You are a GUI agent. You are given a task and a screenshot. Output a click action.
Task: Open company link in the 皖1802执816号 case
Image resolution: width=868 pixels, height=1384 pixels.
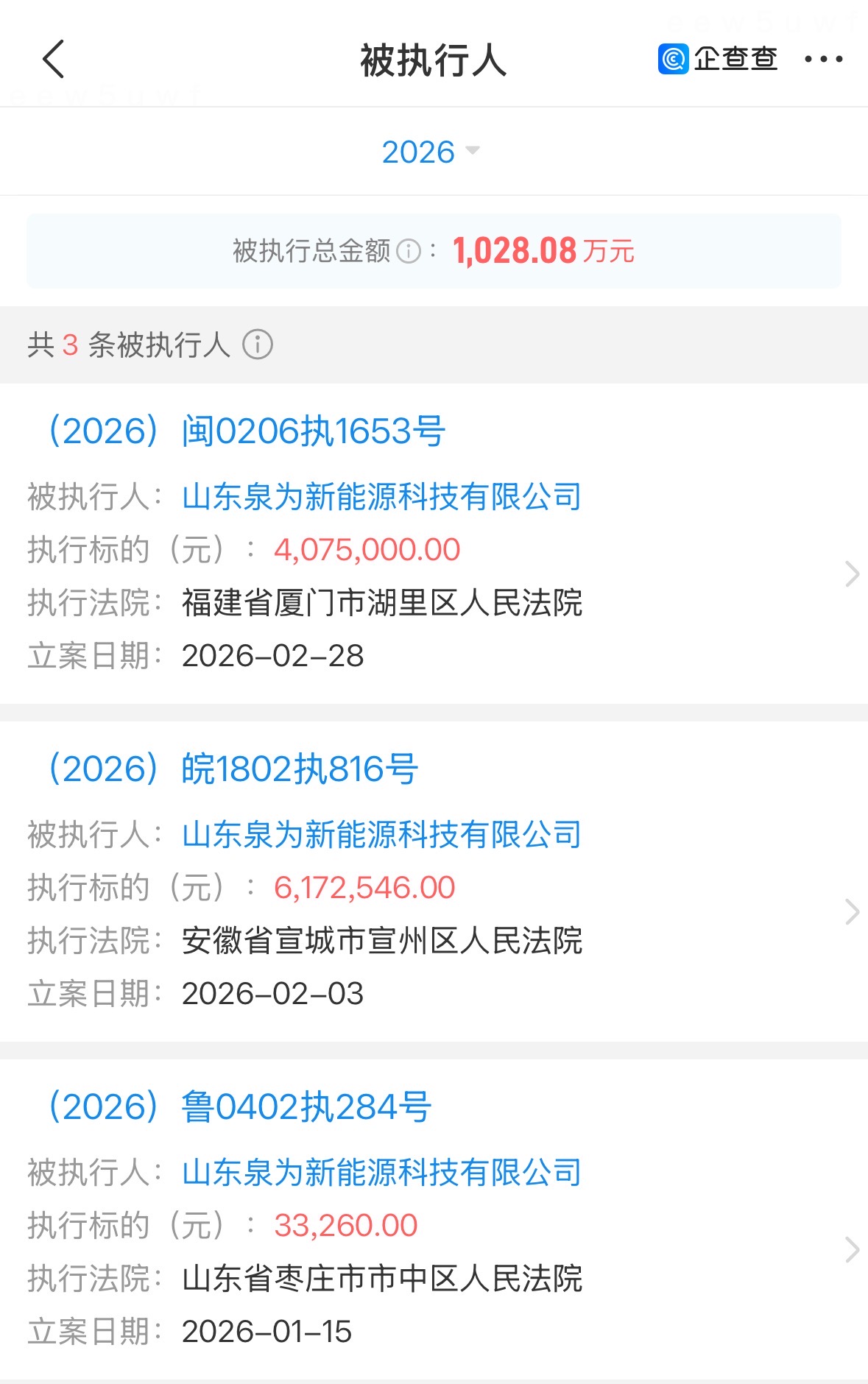pos(381,835)
